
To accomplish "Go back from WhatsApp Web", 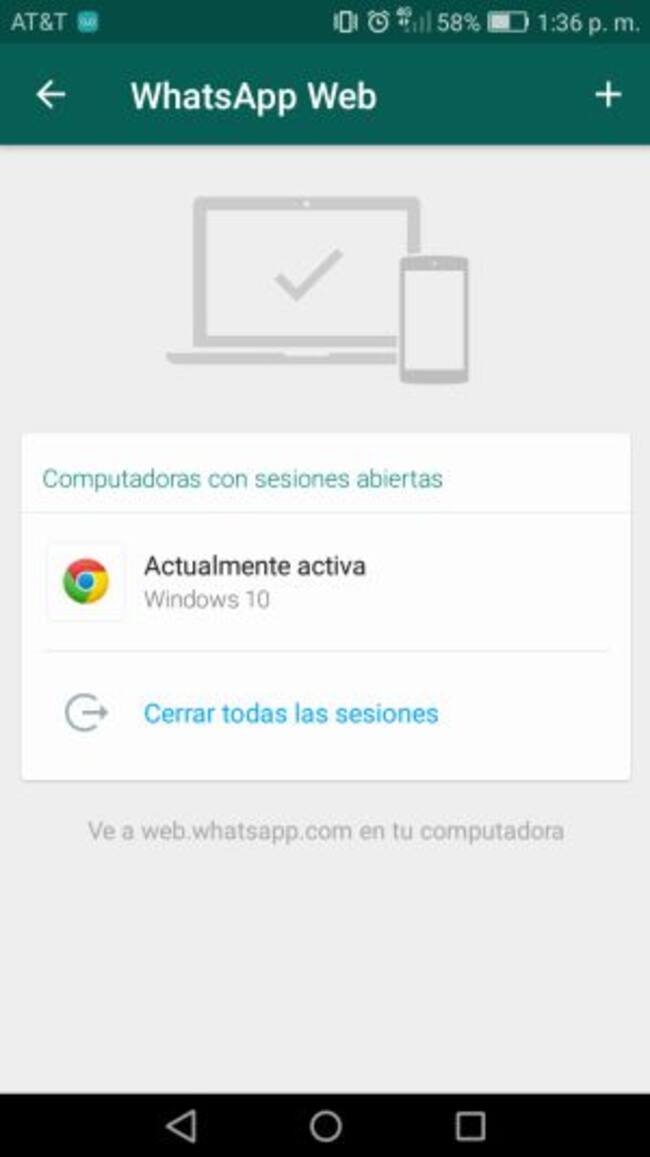I will (x=50, y=95).
